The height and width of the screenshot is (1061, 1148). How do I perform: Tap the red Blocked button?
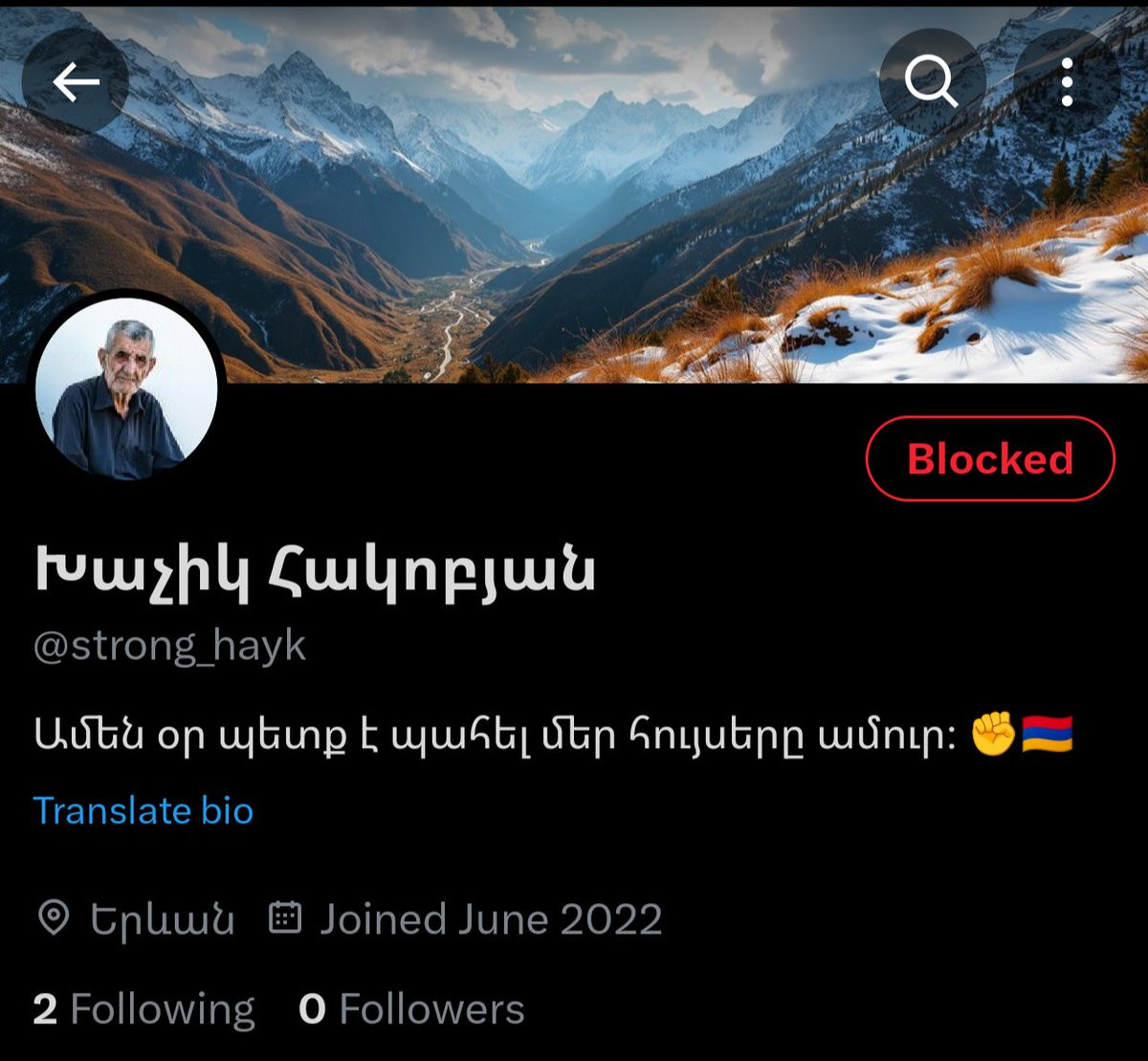(990, 459)
